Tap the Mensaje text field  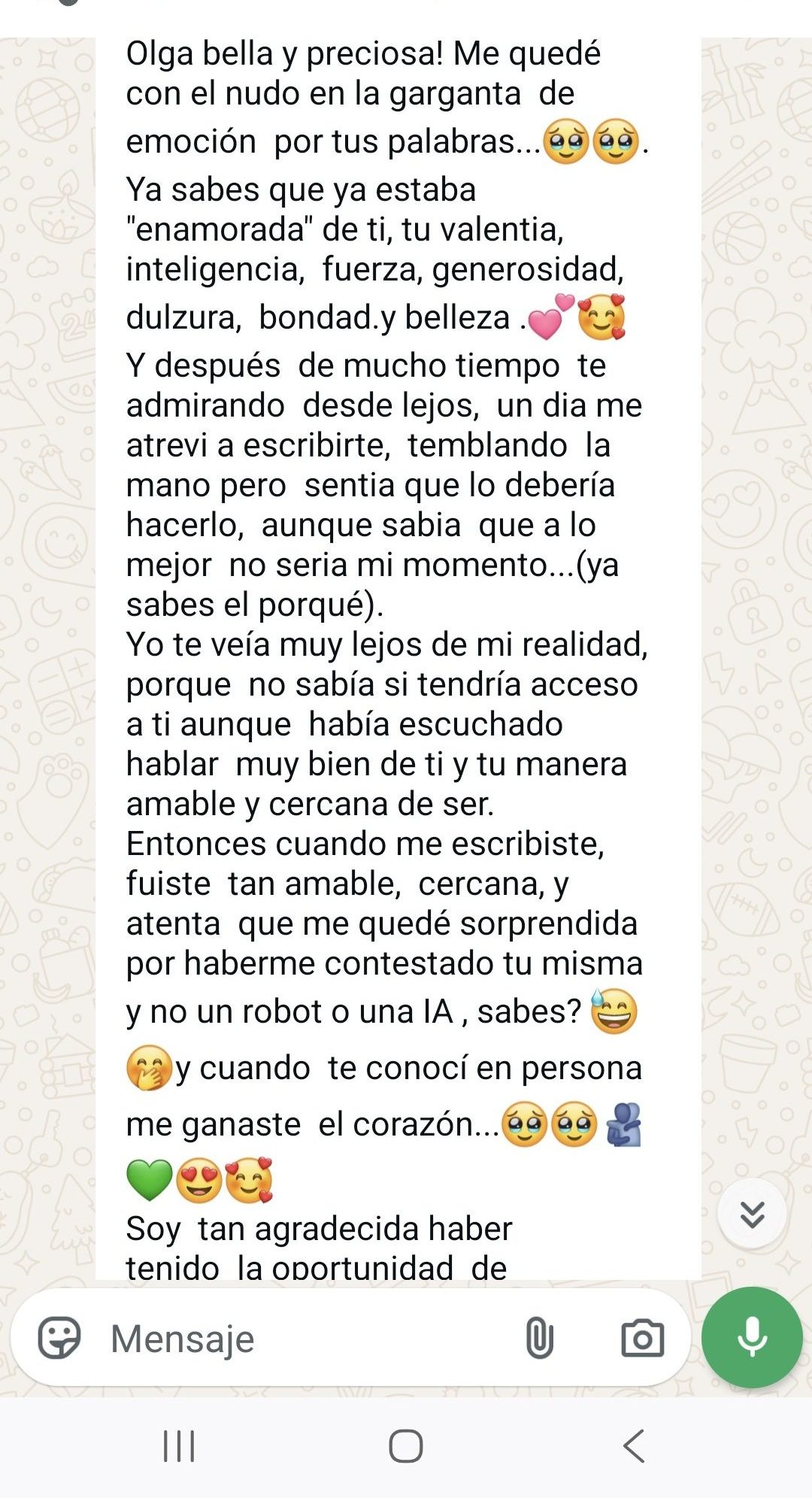(x=301, y=1339)
